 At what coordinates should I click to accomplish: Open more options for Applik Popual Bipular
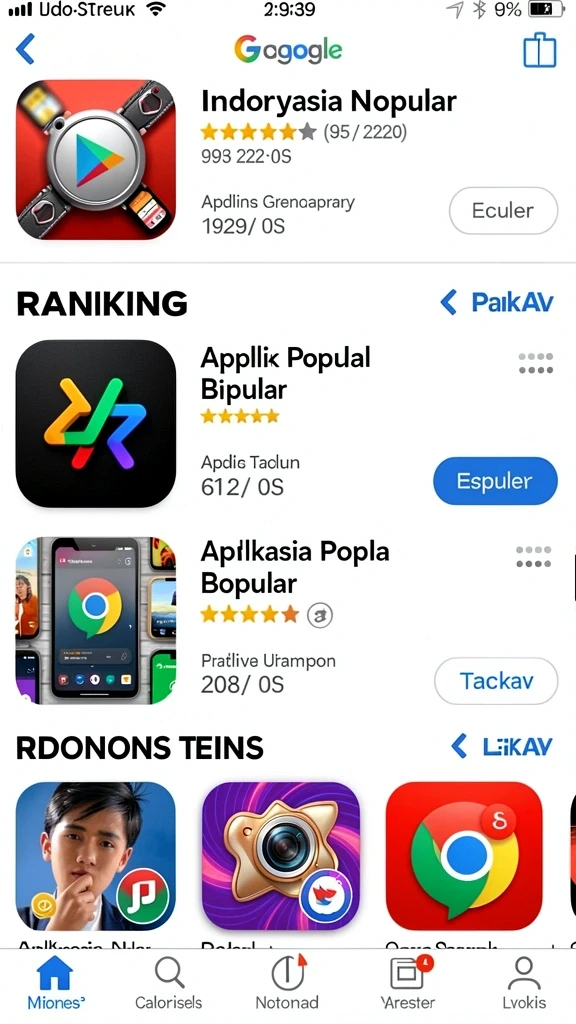[536, 363]
